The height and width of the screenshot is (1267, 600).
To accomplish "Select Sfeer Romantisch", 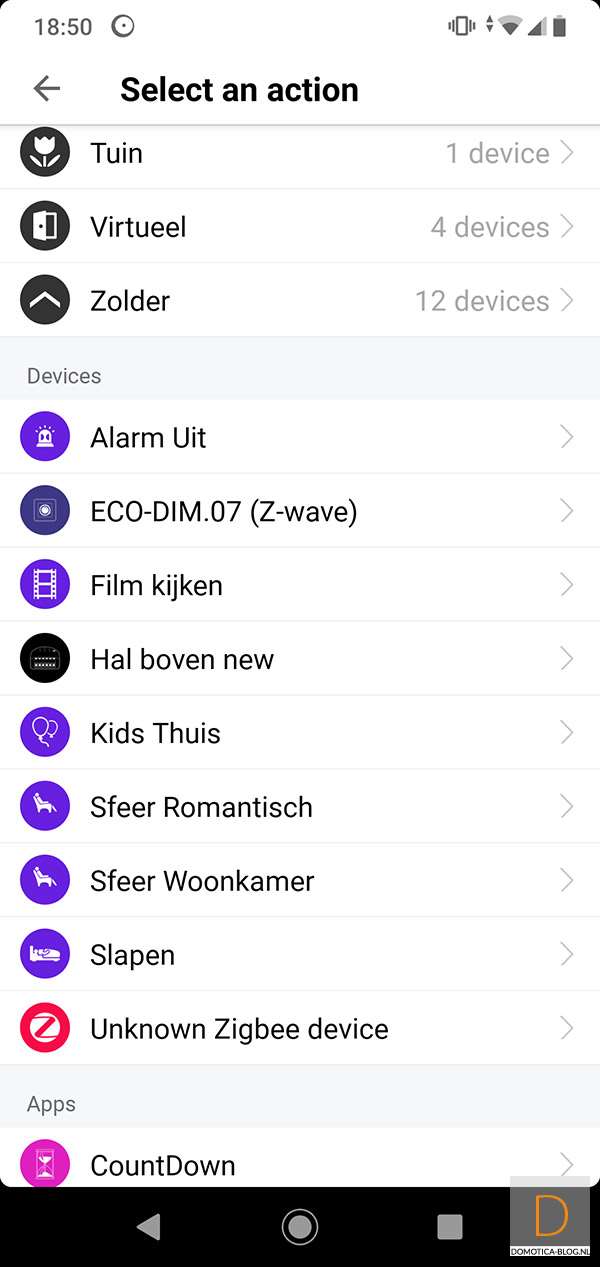I will tap(300, 807).
